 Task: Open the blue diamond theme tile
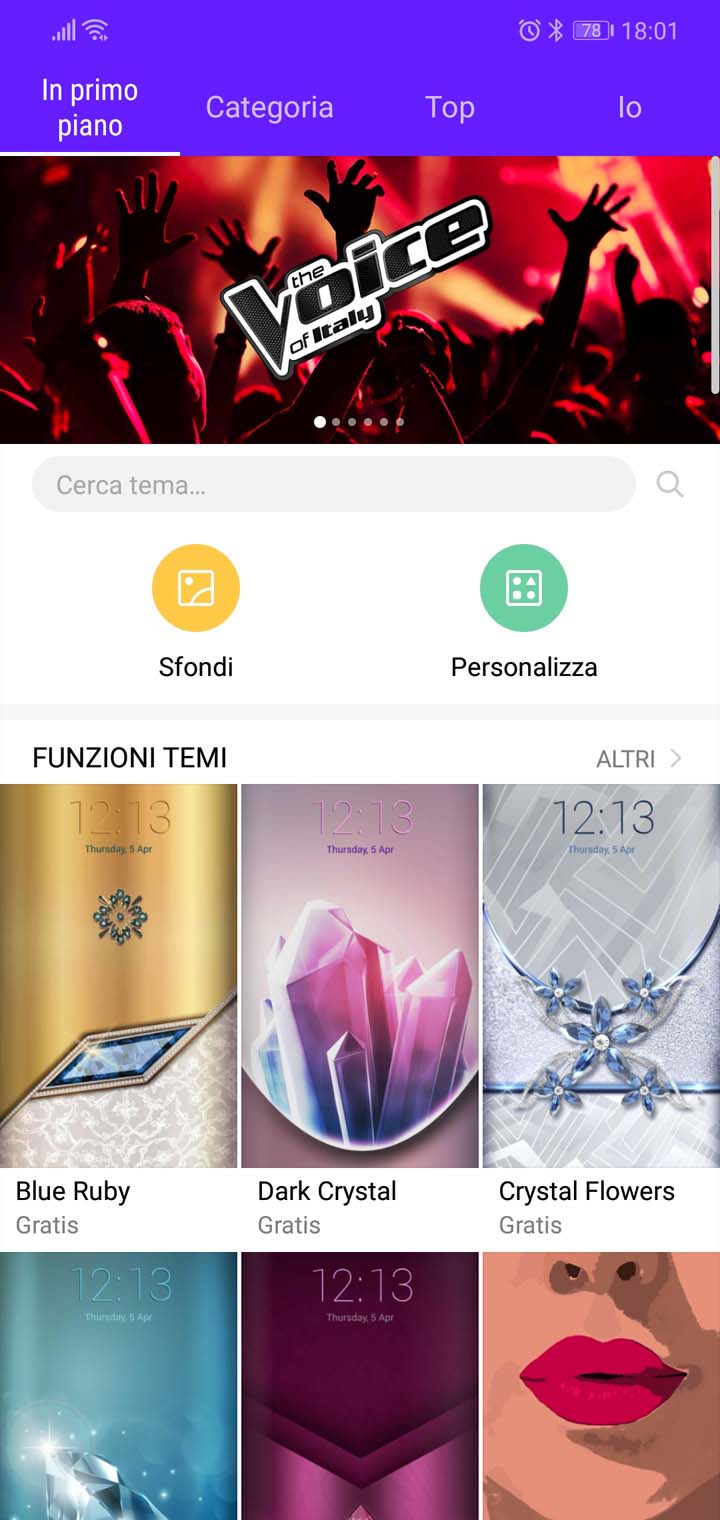click(x=118, y=1386)
